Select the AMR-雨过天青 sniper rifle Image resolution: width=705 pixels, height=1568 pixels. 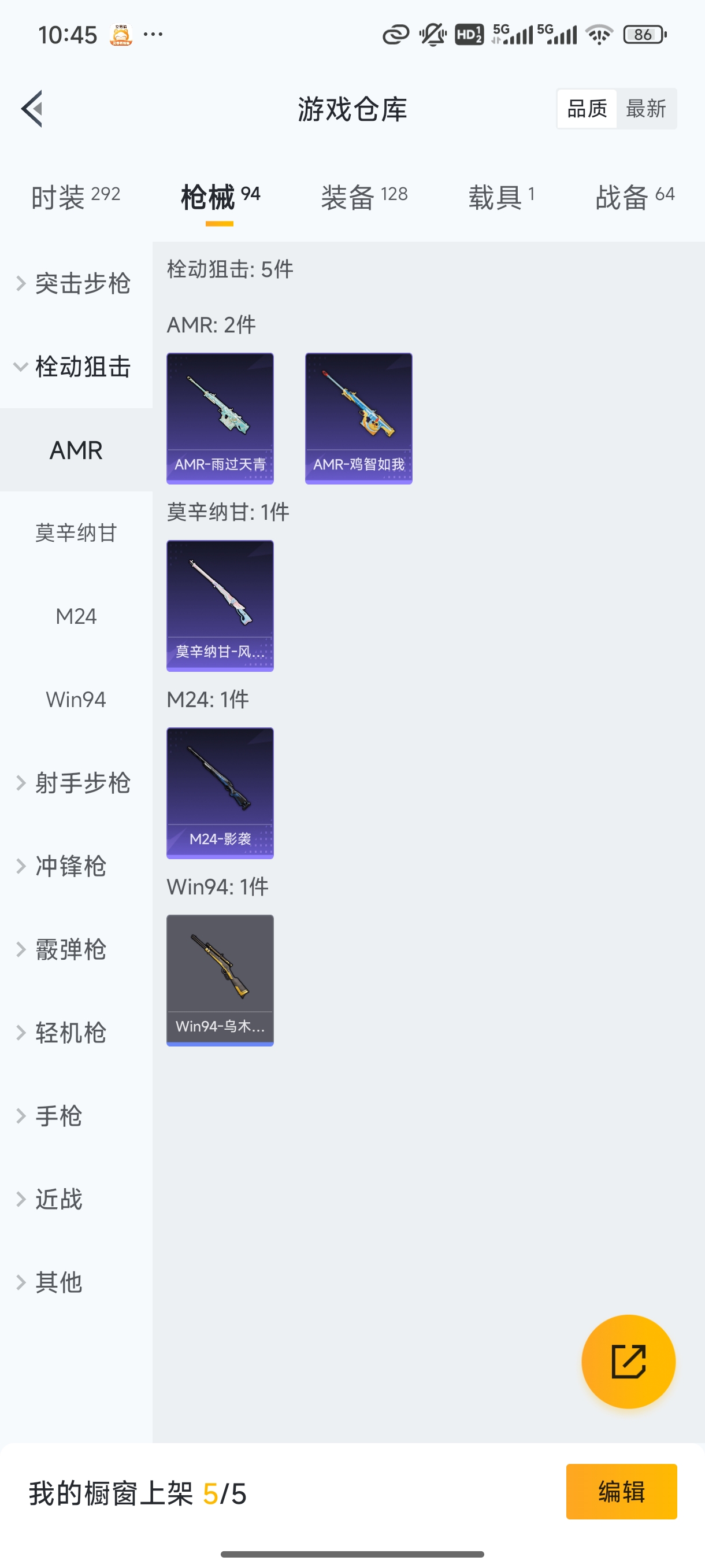pos(220,417)
